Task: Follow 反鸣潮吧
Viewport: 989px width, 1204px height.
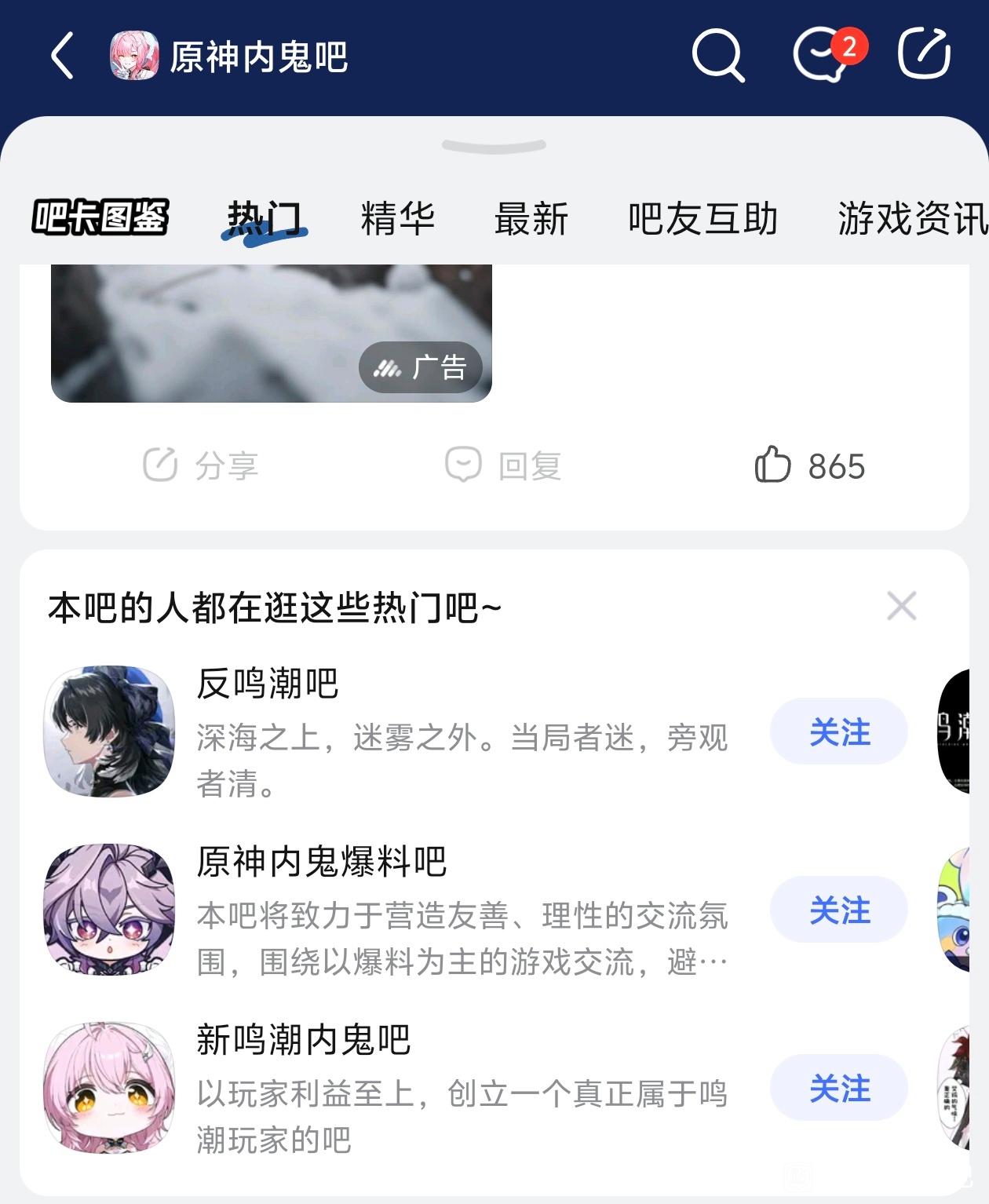Action: click(x=838, y=732)
